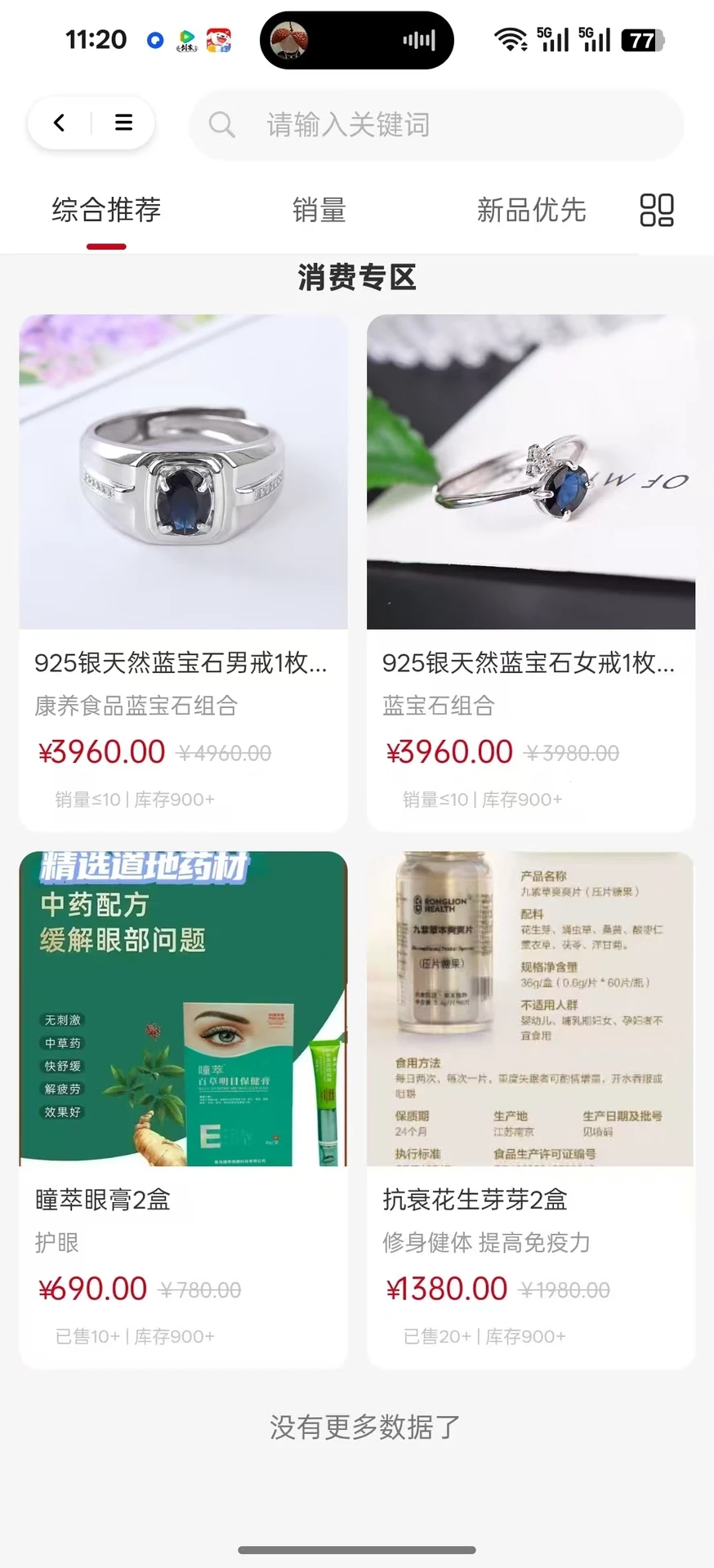Tap the back arrow icon

tap(58, 122)
